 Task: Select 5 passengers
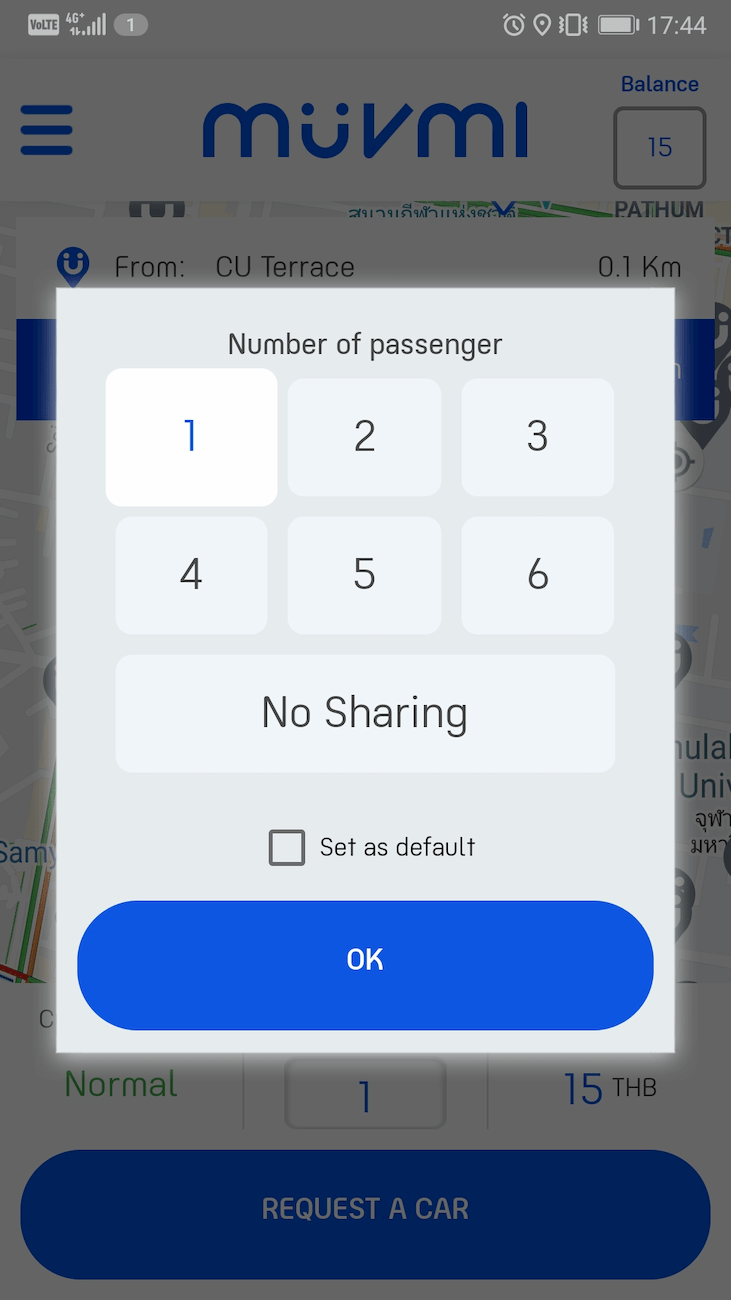[364, 575]
